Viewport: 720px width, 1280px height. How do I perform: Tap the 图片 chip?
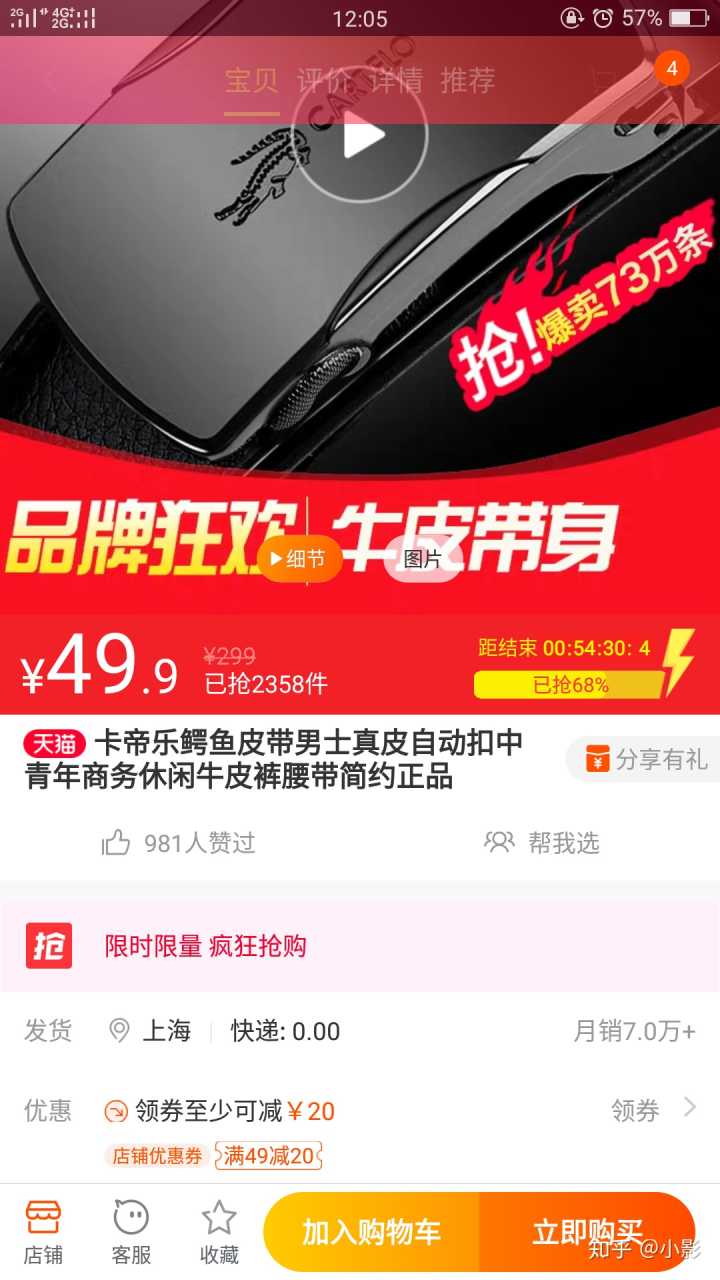click(x=422, y=559)
